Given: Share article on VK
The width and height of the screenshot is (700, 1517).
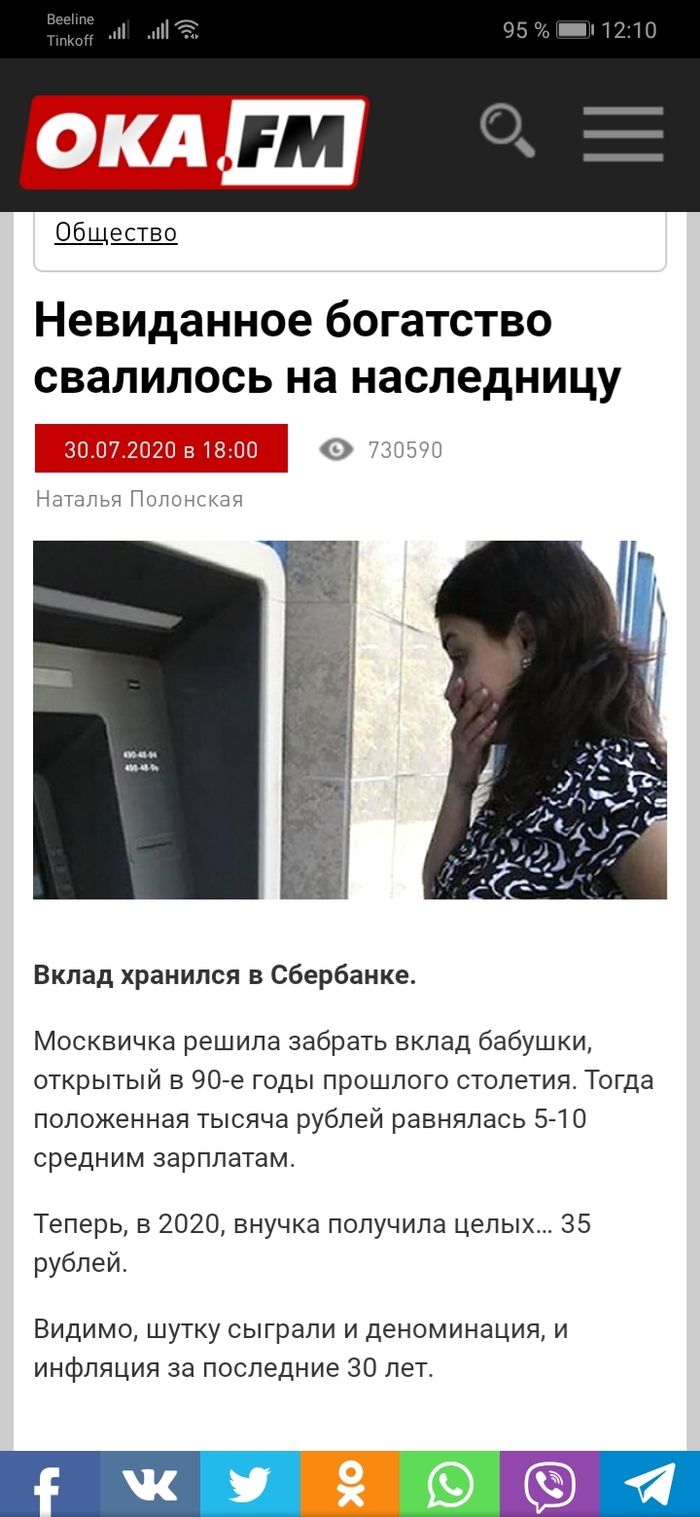Looking at the screenshot, I should 149,1485.
